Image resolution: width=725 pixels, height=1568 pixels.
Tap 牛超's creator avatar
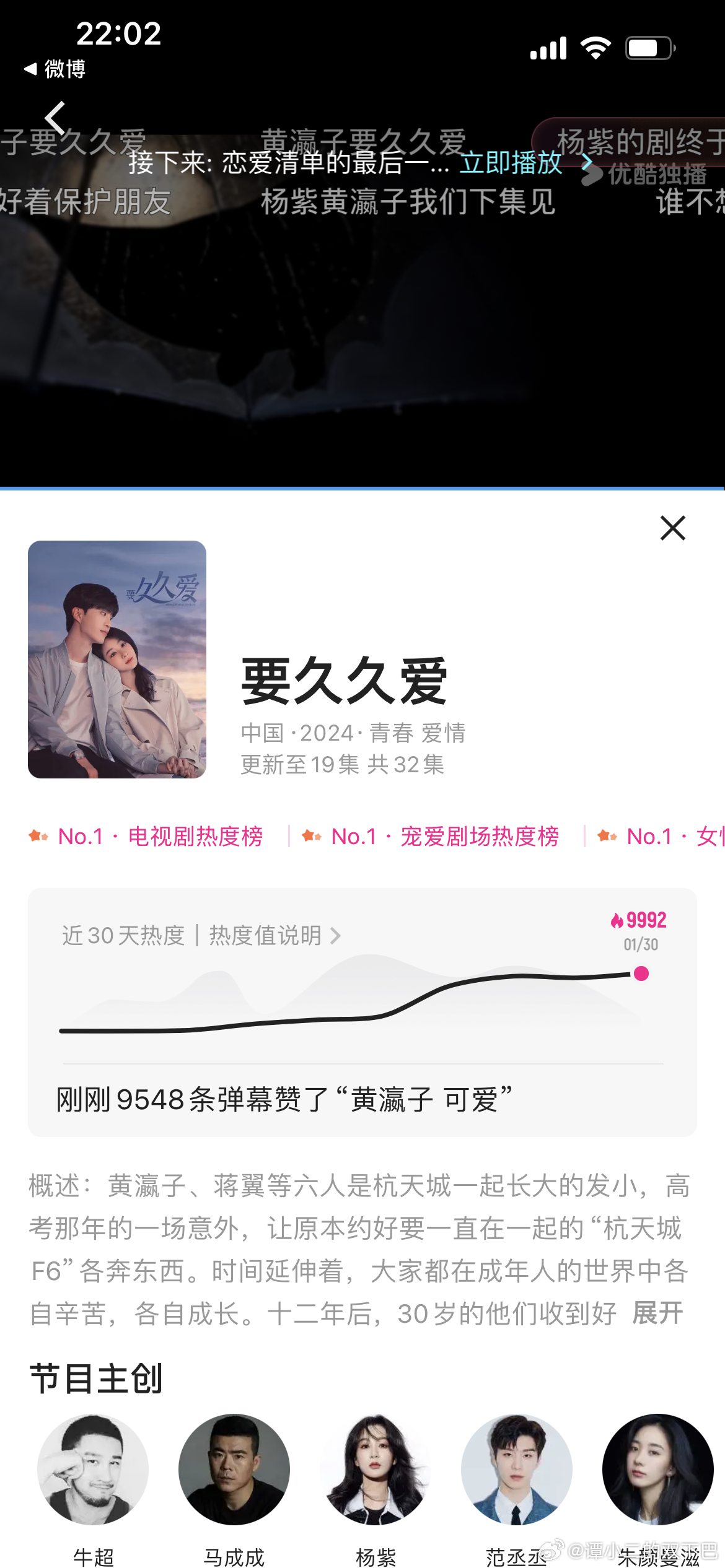pos(93,1468)
